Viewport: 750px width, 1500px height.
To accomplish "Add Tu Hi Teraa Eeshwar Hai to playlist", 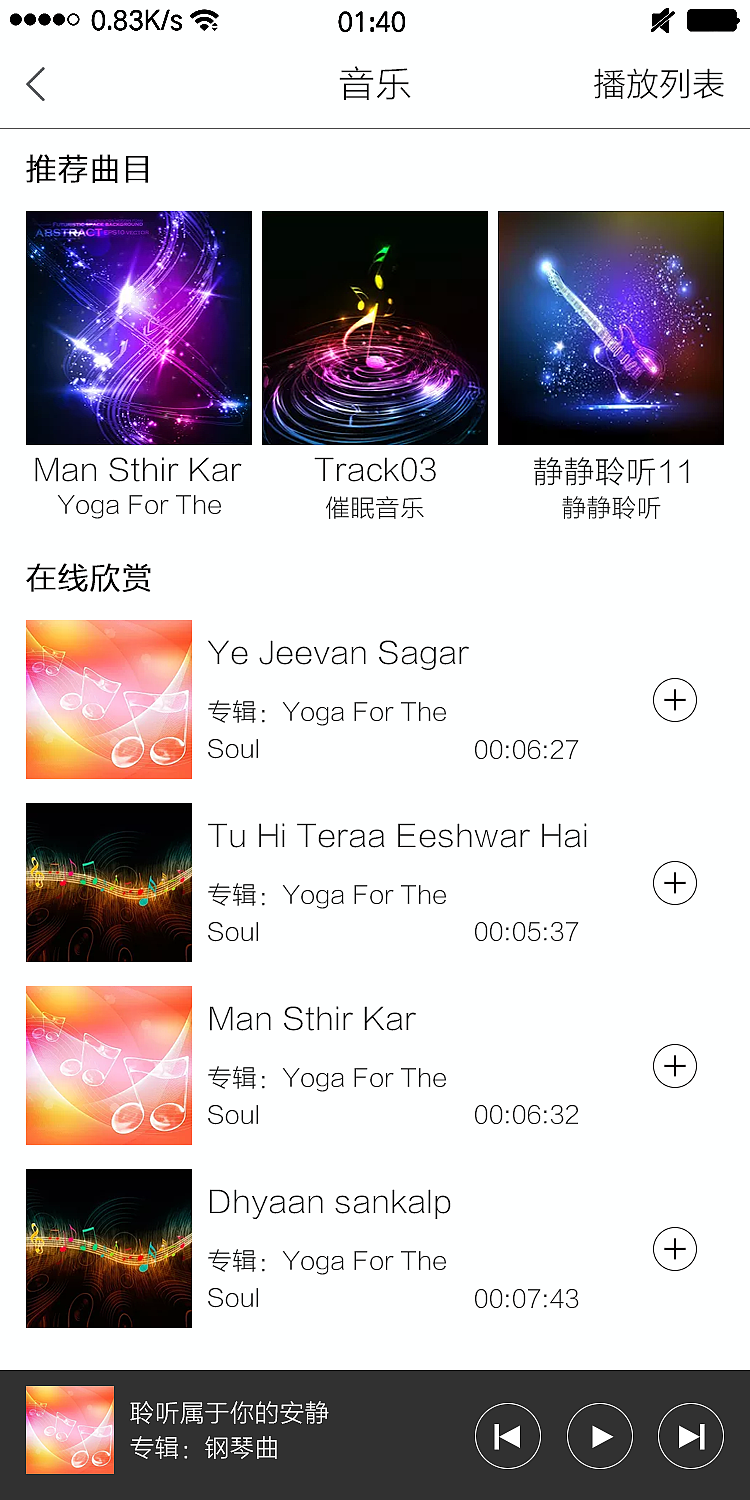I will click(x=674, y=883).
